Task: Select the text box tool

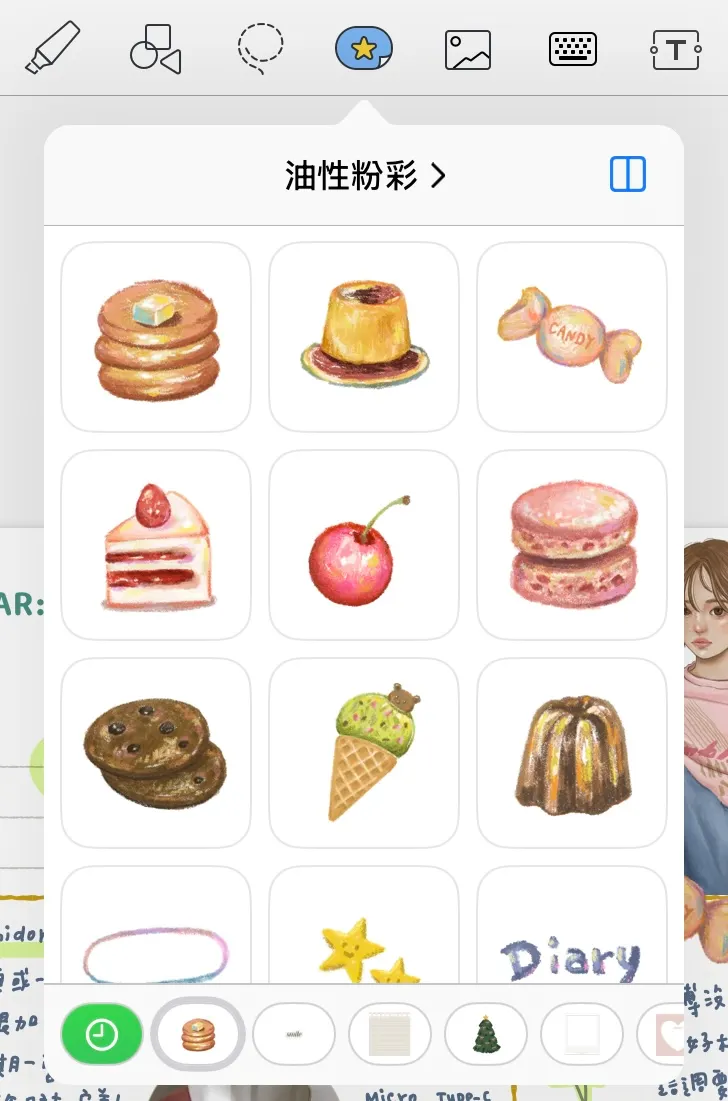Action: click(675, 48)
